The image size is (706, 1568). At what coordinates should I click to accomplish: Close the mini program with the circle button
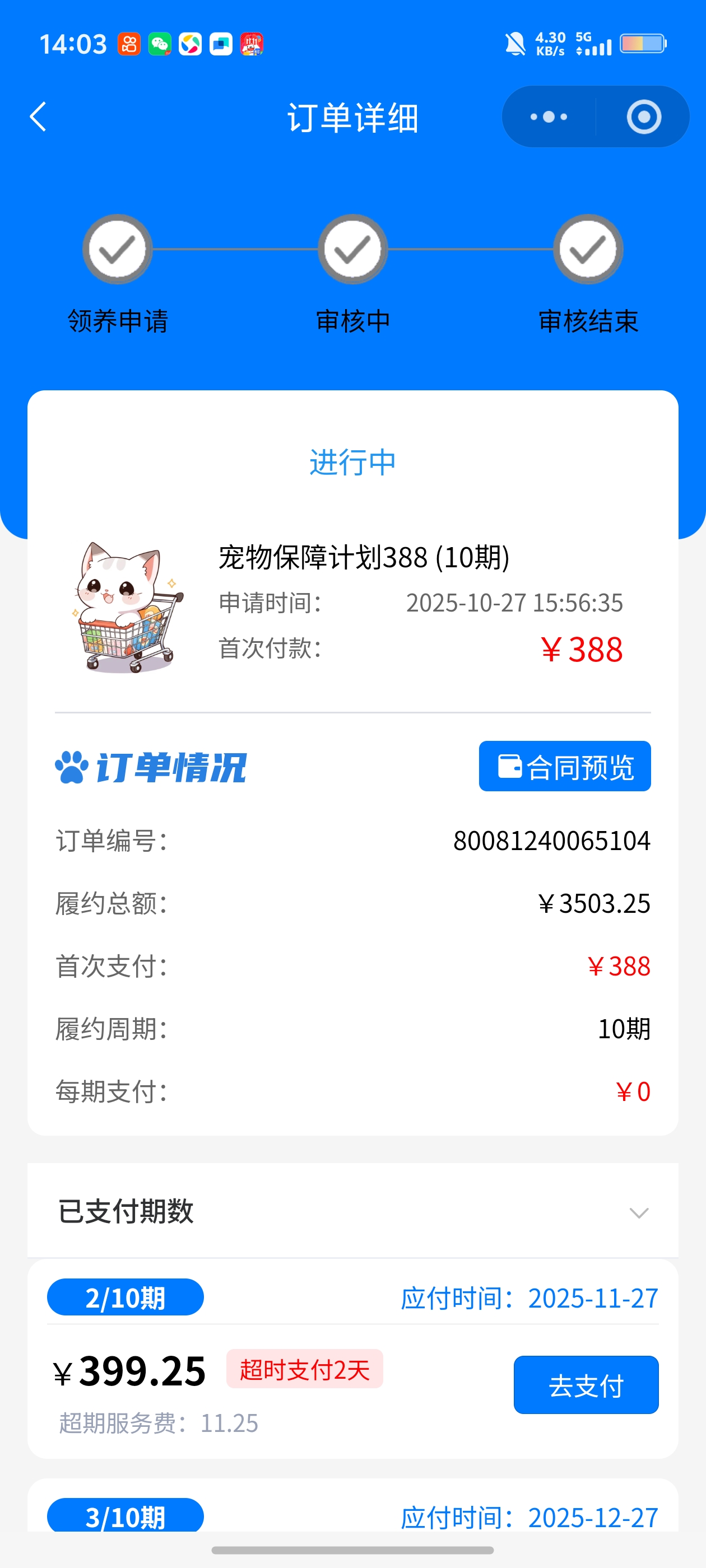click(x=643, y=116)
